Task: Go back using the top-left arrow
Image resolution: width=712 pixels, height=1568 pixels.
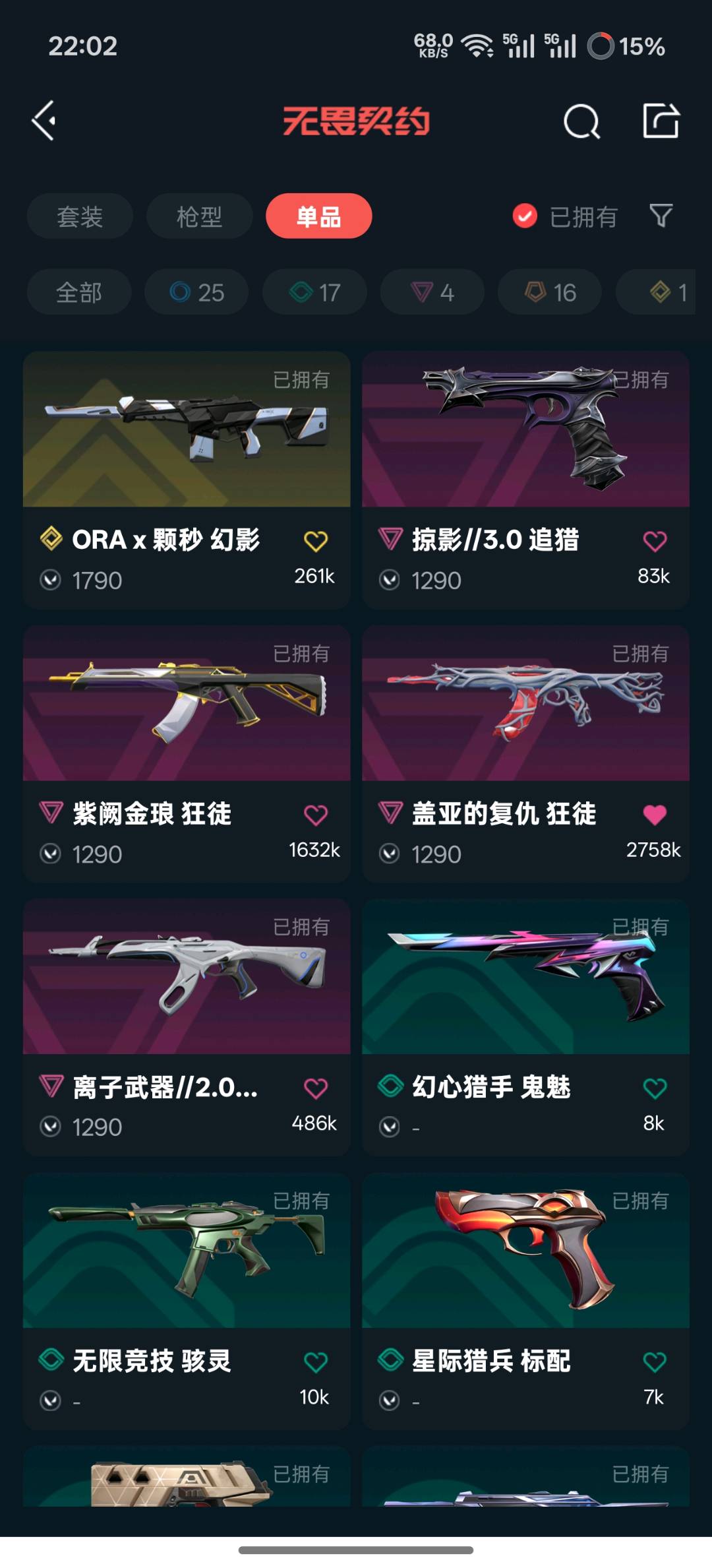Action: (44, 121)
